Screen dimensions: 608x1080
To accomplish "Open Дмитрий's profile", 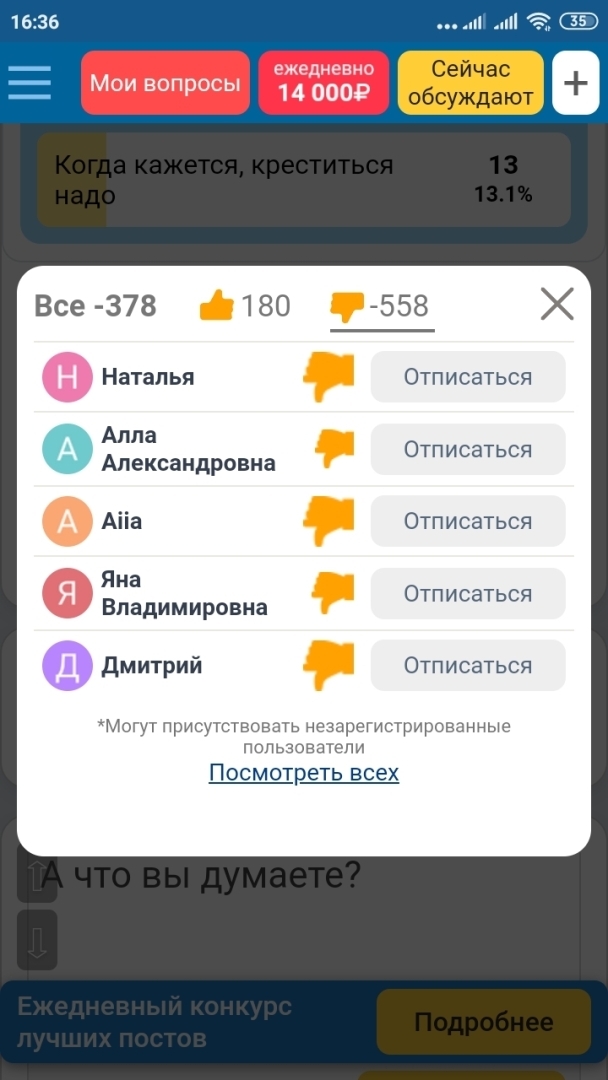I will click(151, 666).
